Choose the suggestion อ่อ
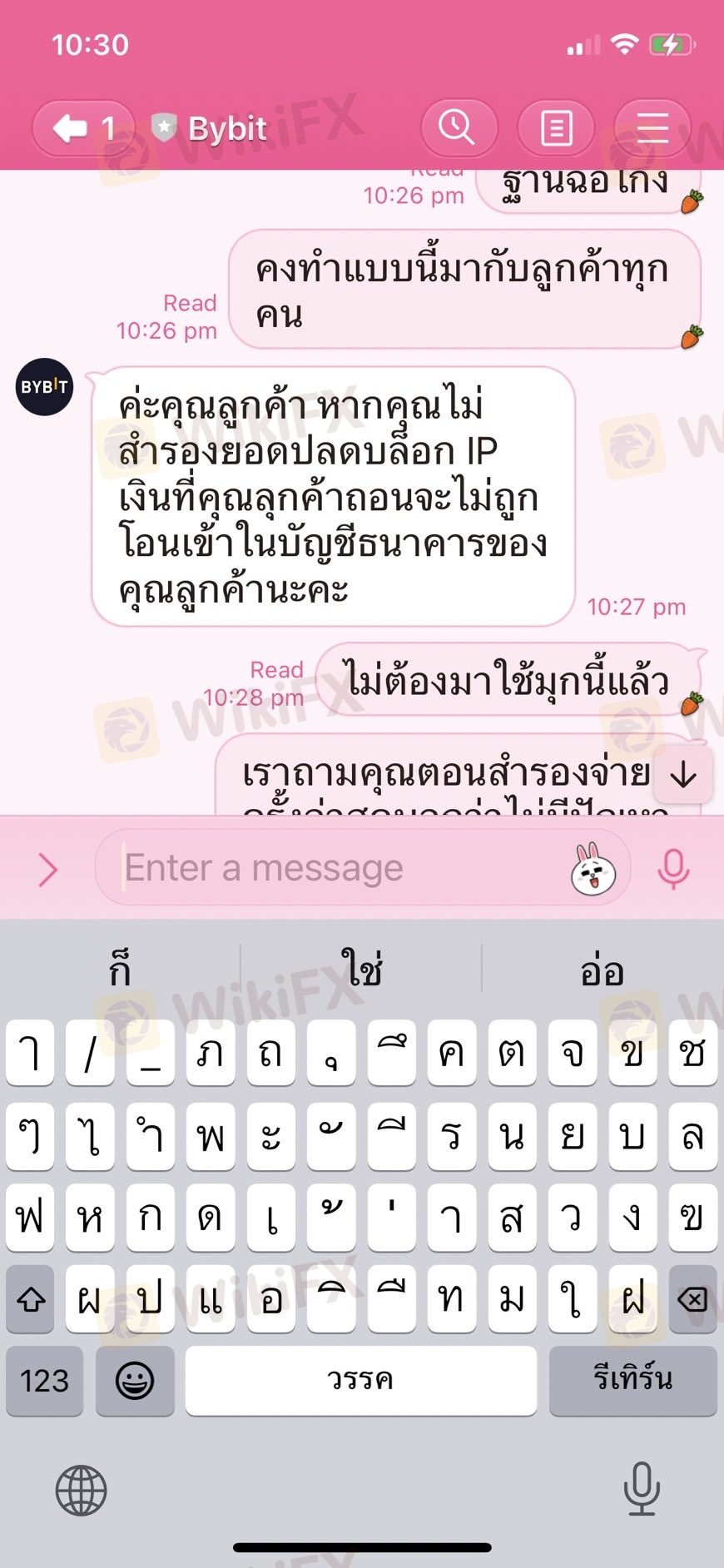The image size is (724, 1568). pyautogui.click(x=602, y=970)
